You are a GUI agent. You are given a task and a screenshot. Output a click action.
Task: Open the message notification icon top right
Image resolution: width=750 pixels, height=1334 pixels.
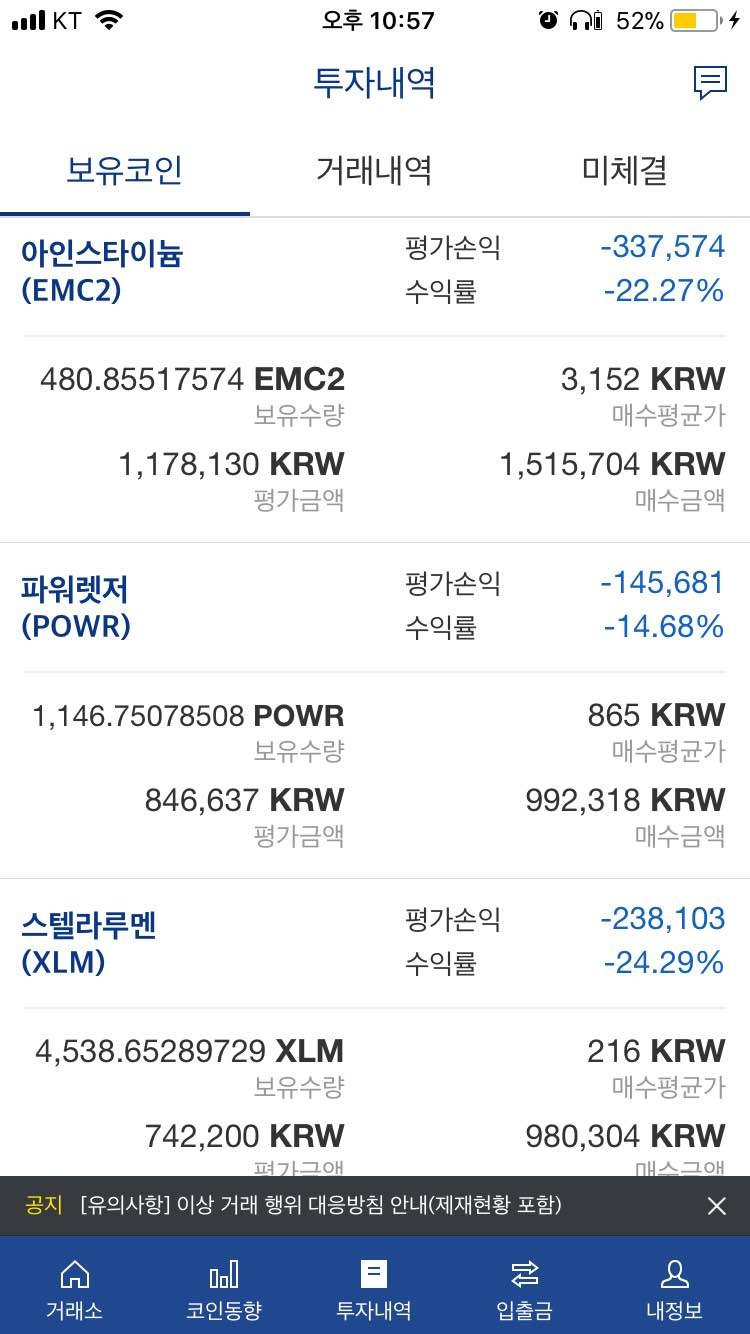(711, 82)
